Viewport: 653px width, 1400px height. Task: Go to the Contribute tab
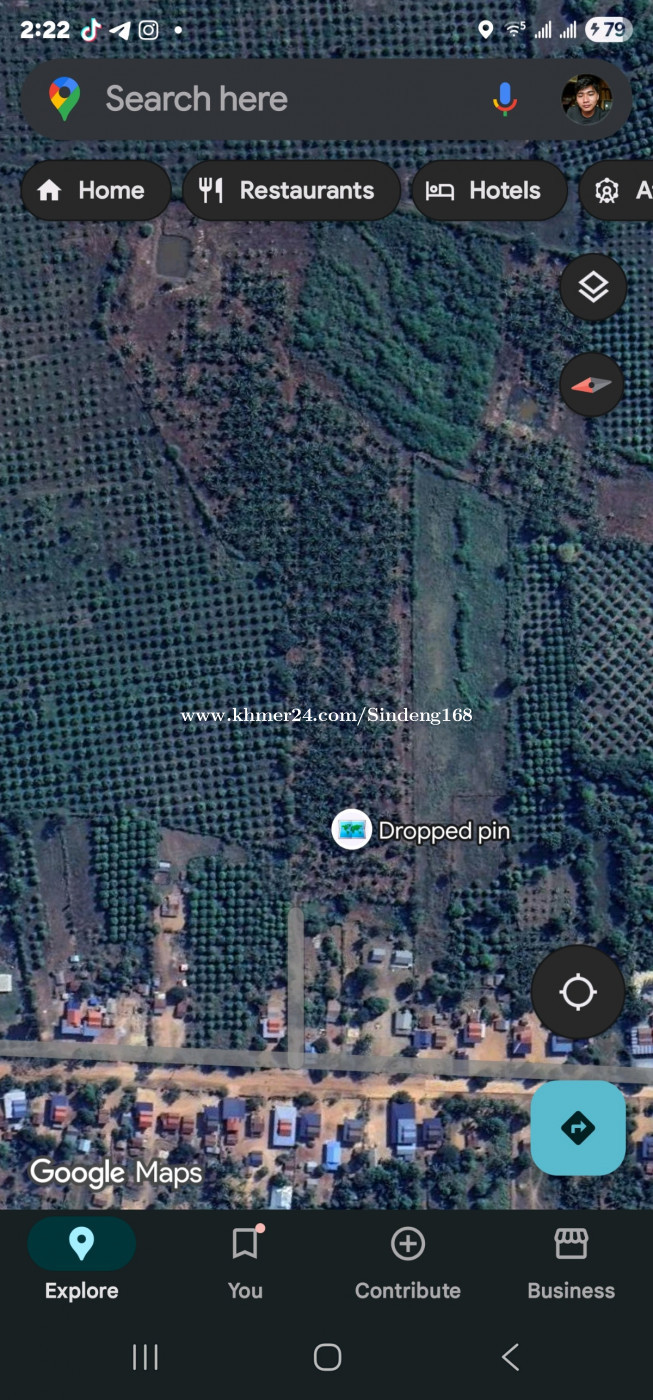pyautogui.click(x=408, y=1260)
